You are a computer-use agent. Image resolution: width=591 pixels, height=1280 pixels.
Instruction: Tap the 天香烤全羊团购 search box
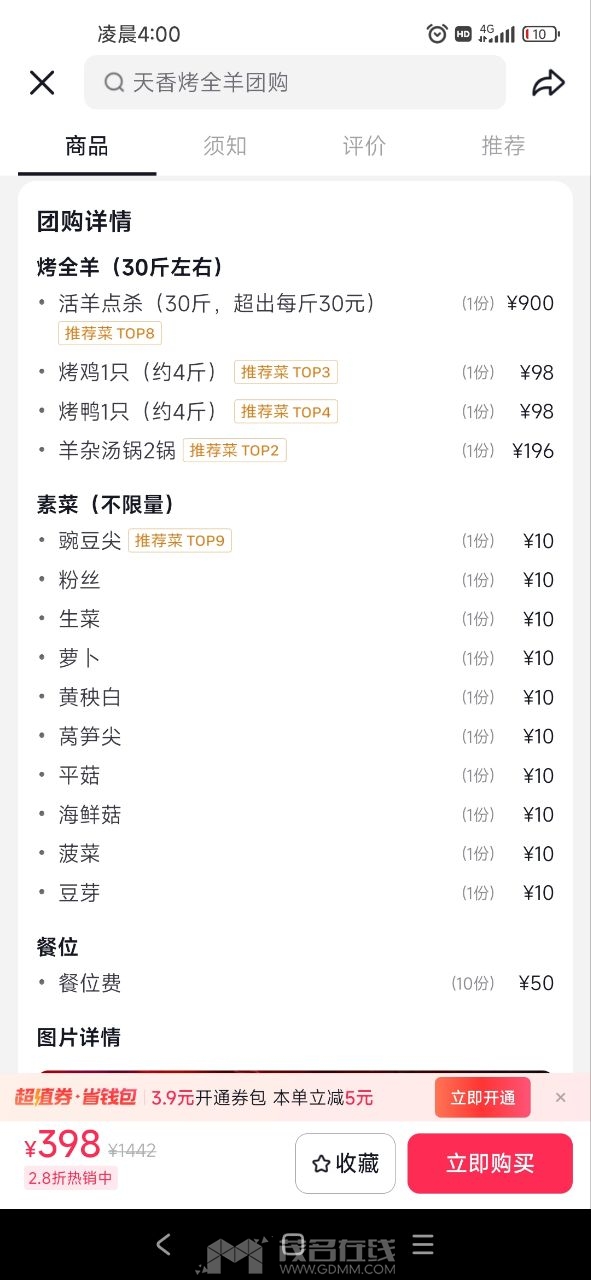295,82
